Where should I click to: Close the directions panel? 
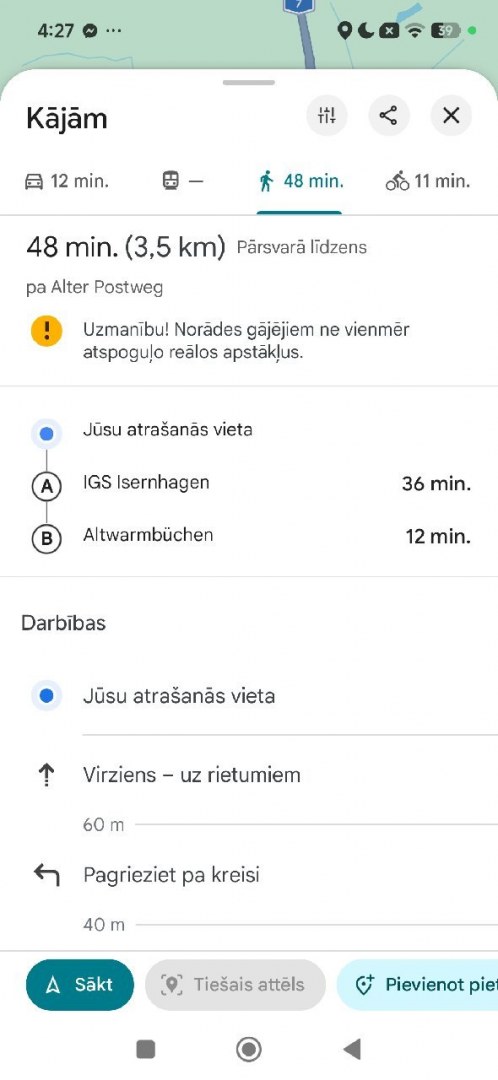[x=450, y=116]
